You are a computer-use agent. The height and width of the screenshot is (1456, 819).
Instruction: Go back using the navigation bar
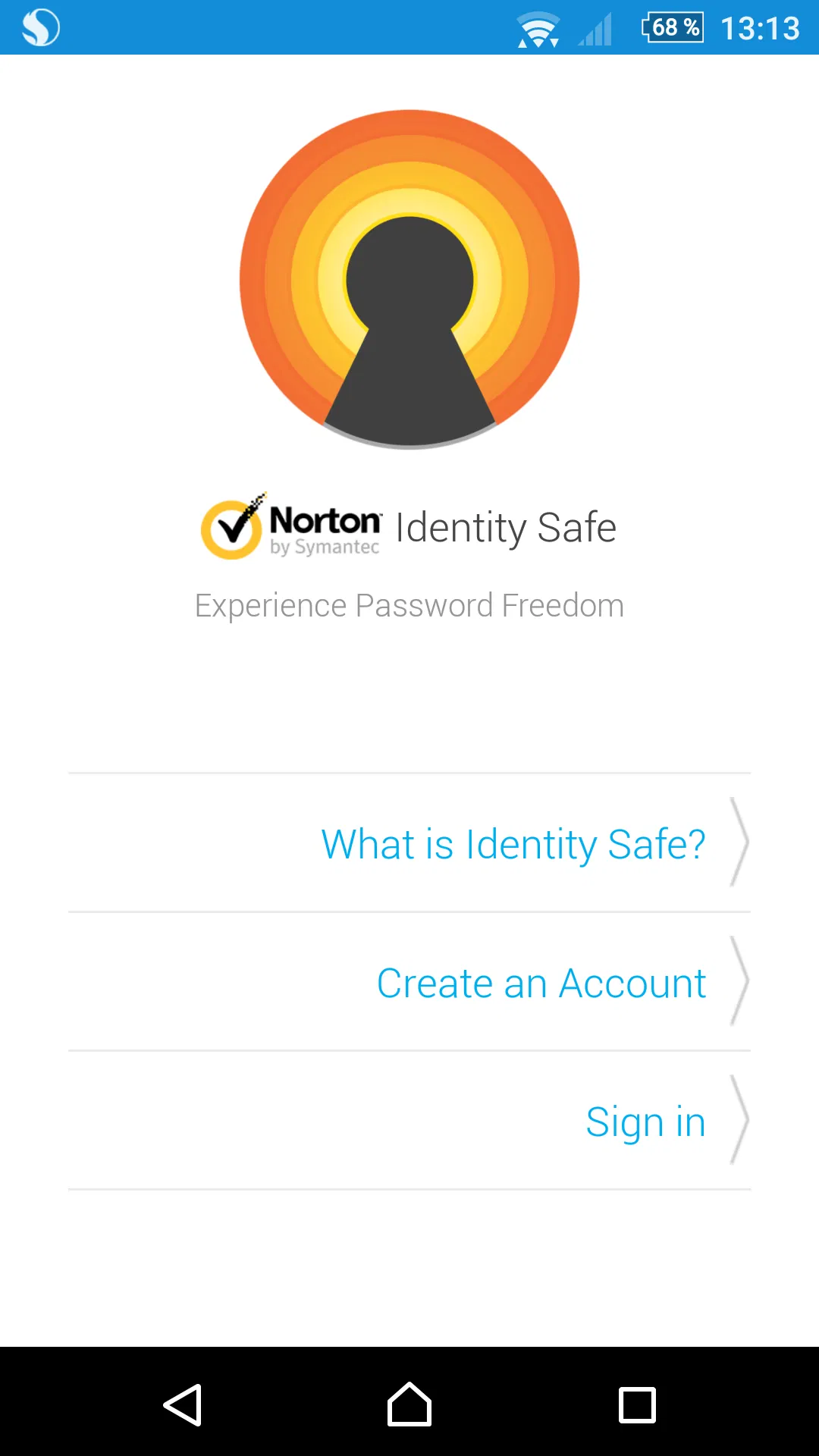coord(183,1404)
